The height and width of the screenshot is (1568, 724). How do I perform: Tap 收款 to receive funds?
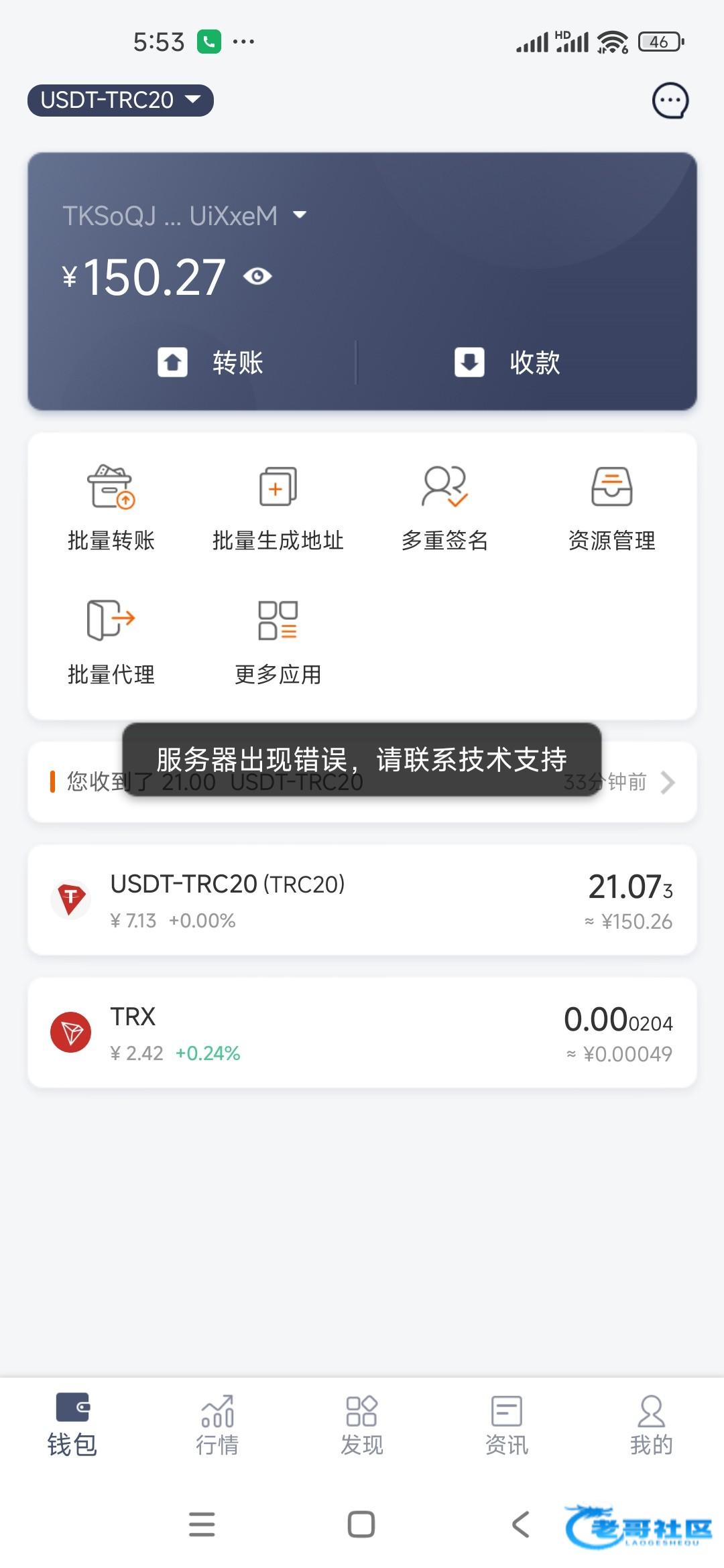coord(507,363)
